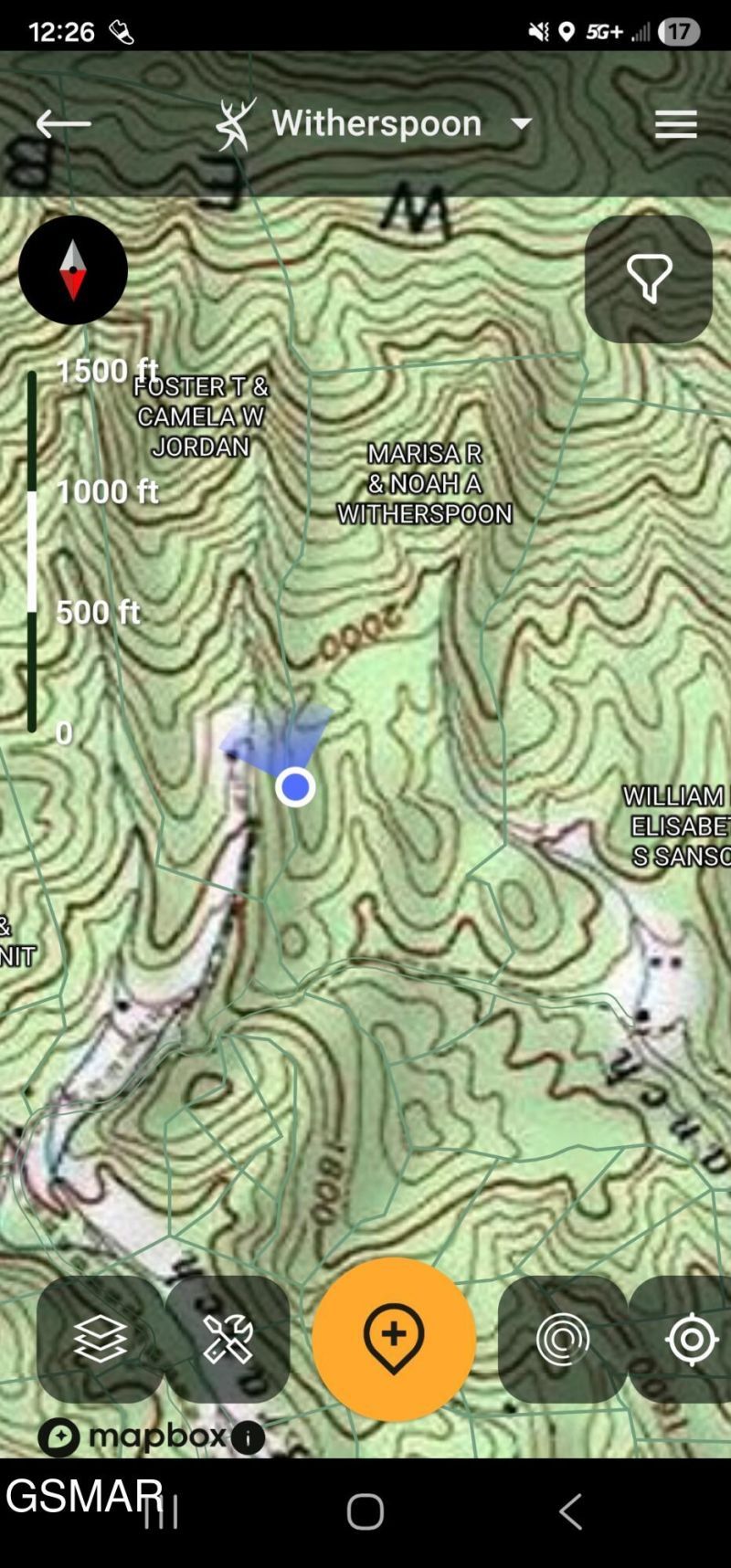Viewport: 731px width, 1568px height.
Task: Open the hamburger menu
Action: (x=675, y=124)
